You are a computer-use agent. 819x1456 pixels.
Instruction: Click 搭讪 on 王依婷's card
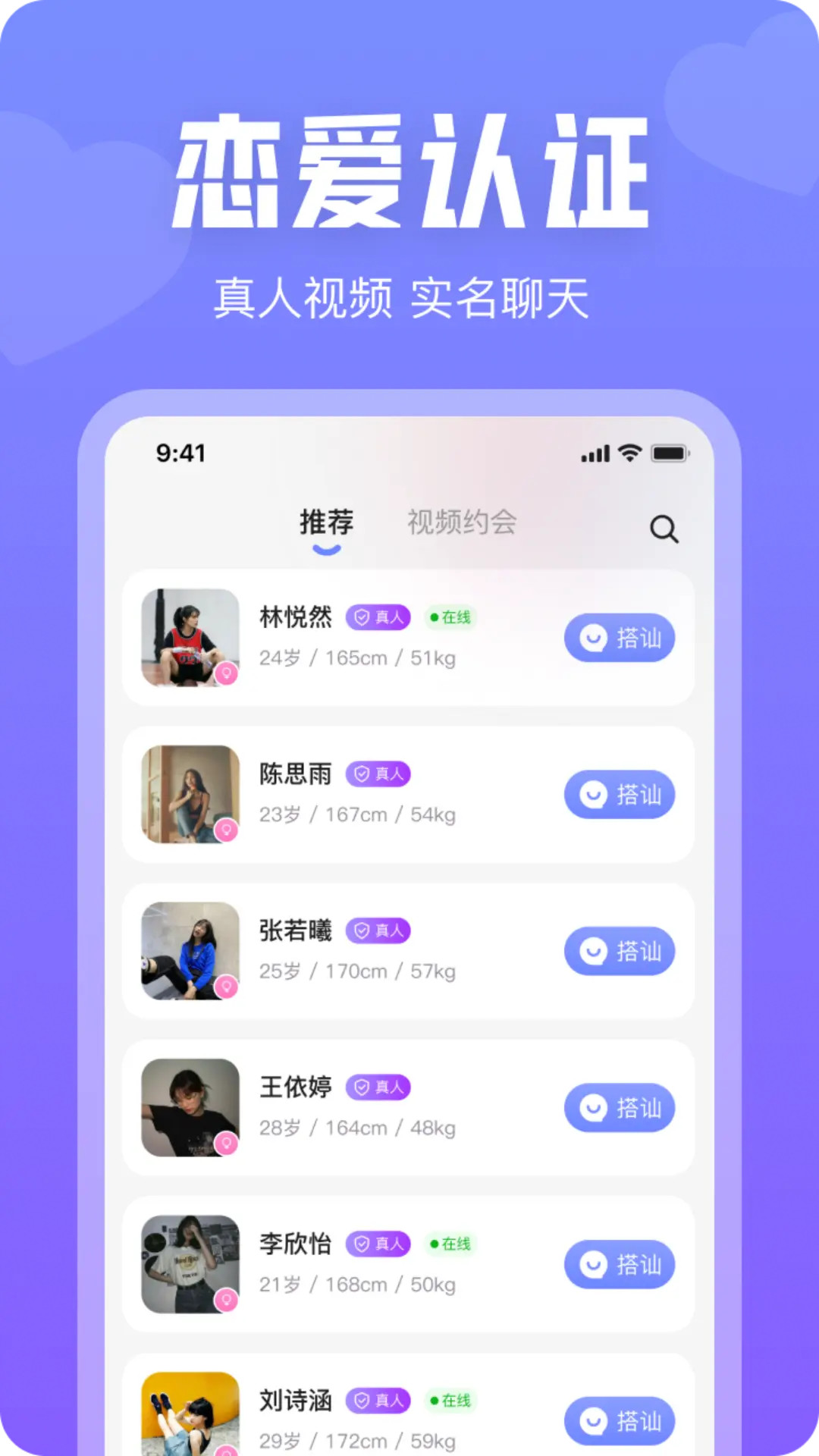click(x=620, y=1108)
